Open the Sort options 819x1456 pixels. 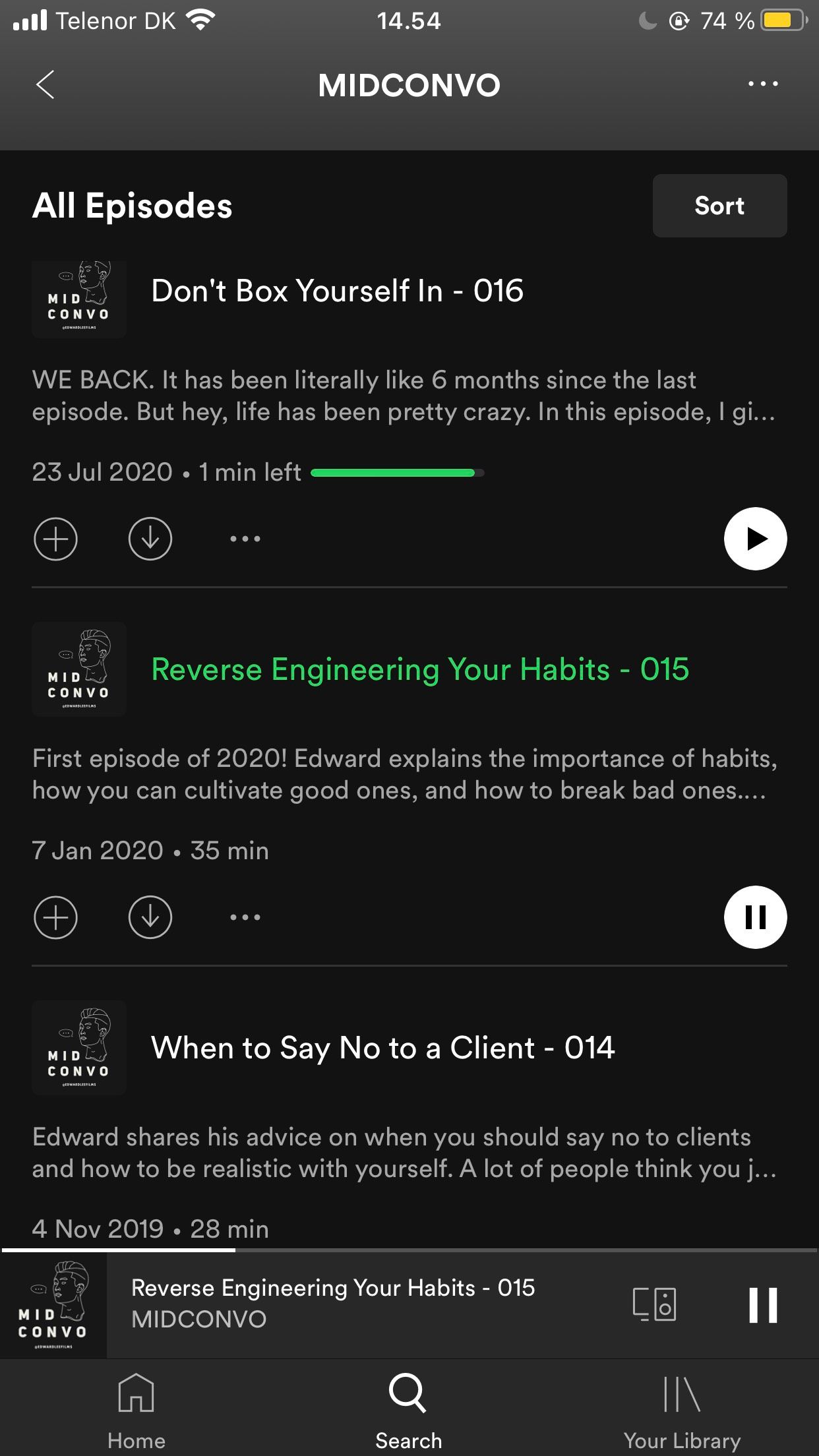(719, 206)
